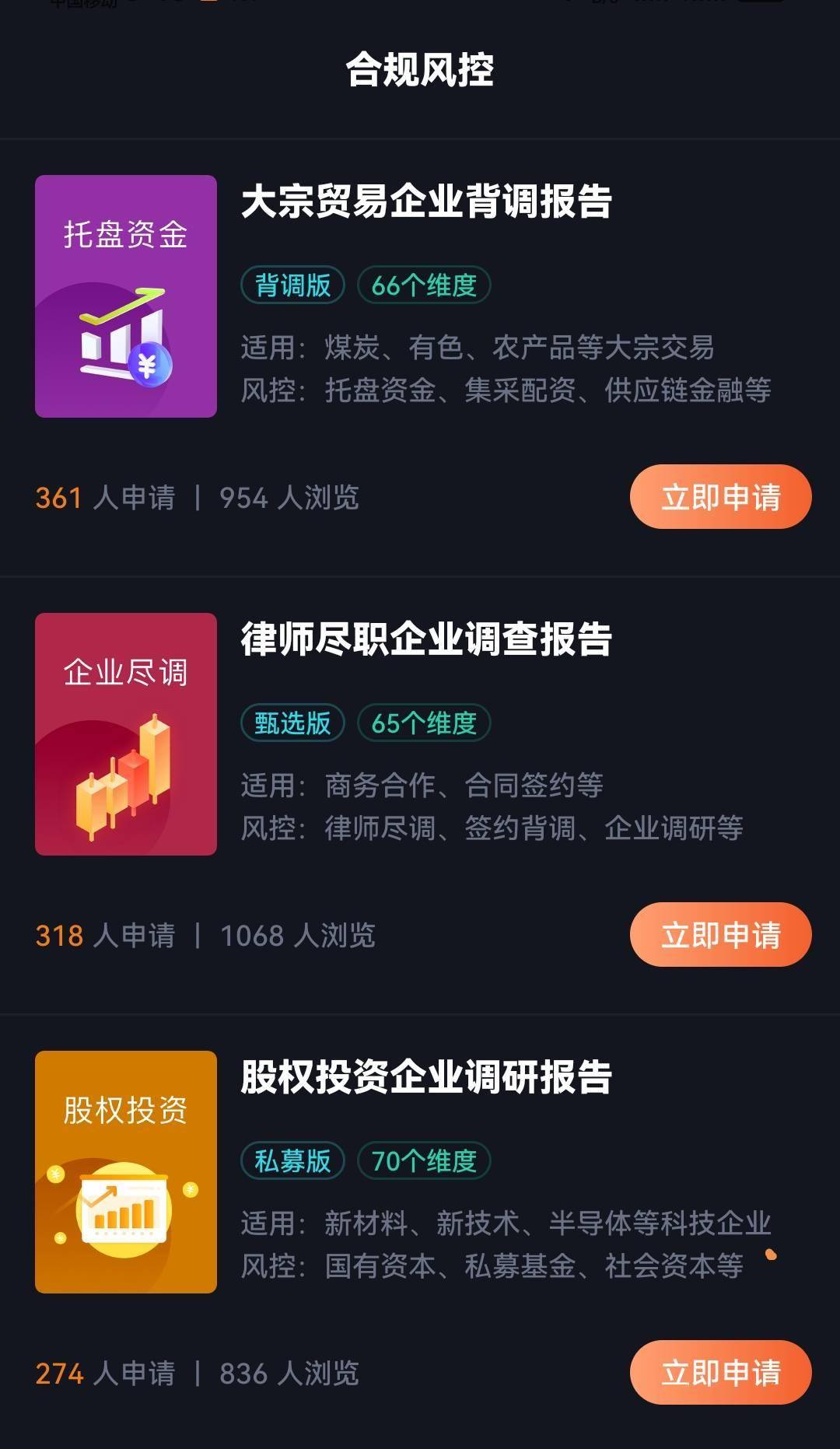
Task: Open the 股权投资 orange card
Action: tap(126, 1172)
